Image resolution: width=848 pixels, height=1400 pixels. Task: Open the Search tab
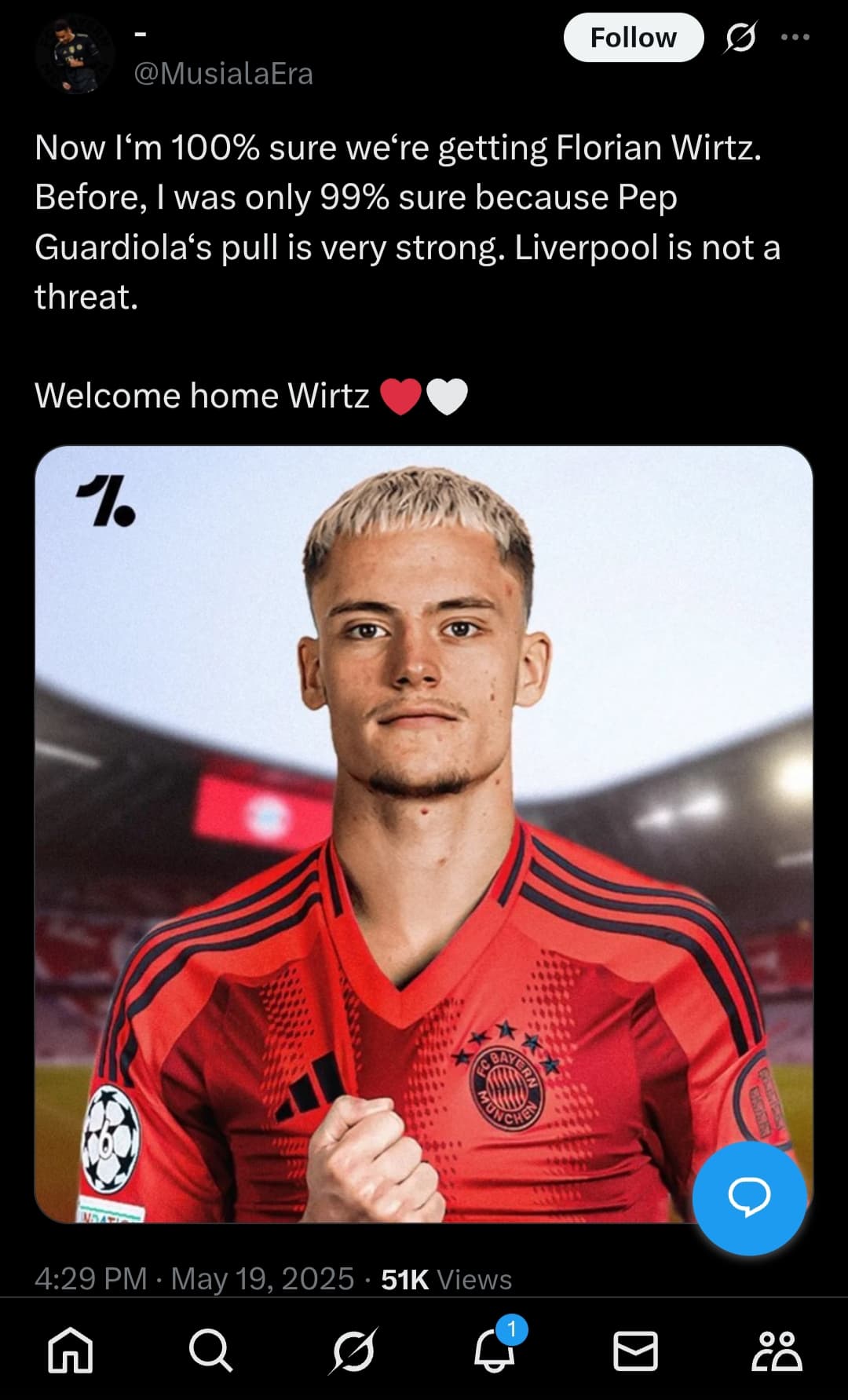pyautogui.click(x=211, y=1351)
